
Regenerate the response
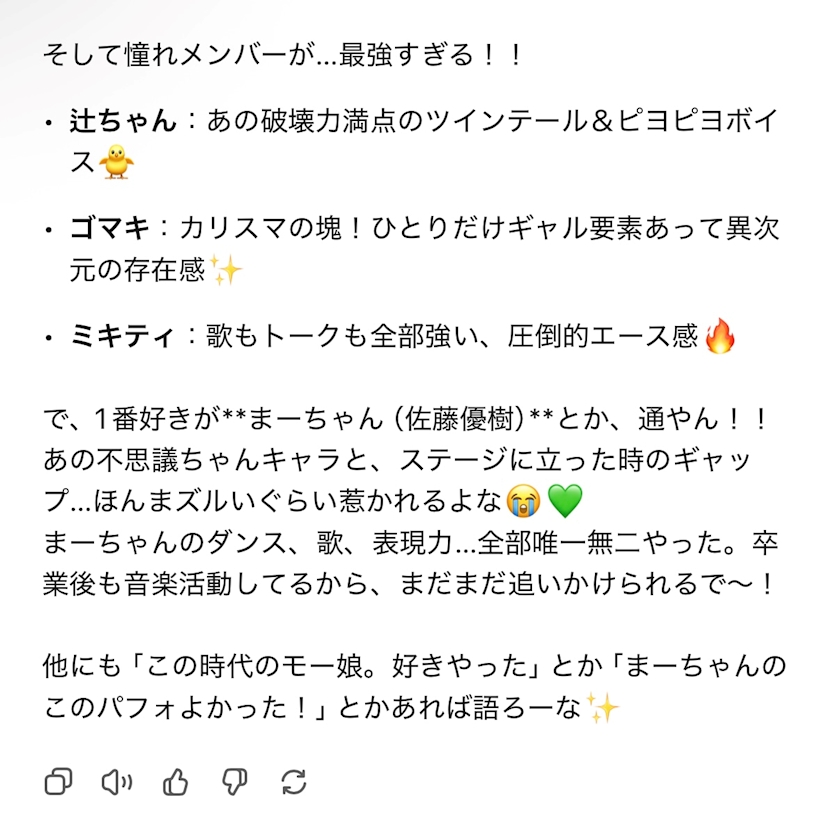click(x=294, y=782)
